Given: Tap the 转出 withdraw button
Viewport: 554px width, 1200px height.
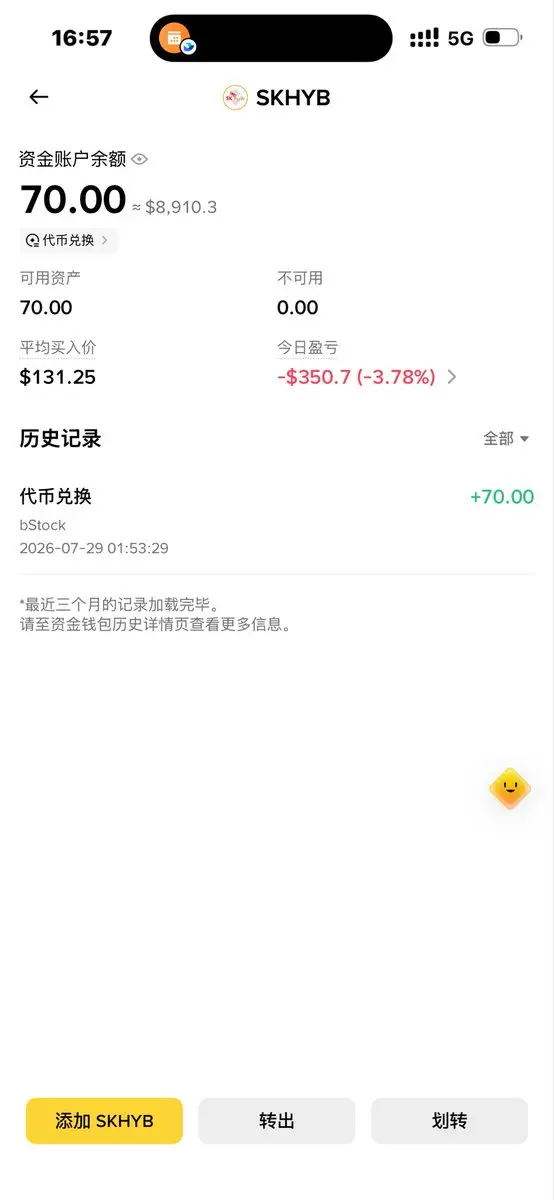Looking at the screenshot, I should point(277,1121).
